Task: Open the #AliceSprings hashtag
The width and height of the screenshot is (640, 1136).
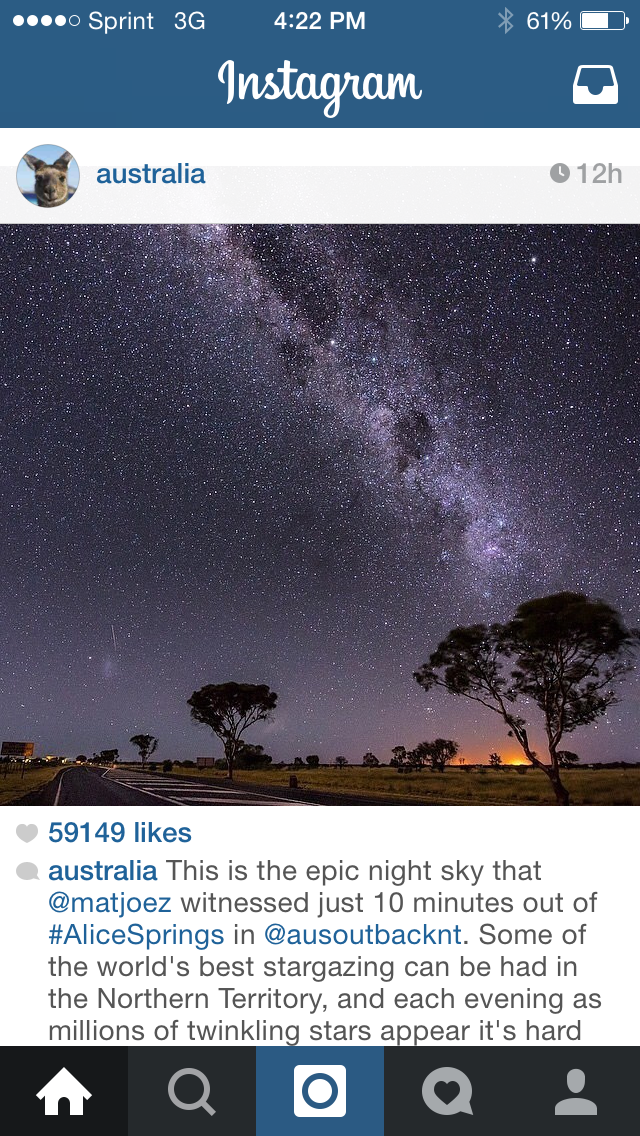Action: pos(136,935)
